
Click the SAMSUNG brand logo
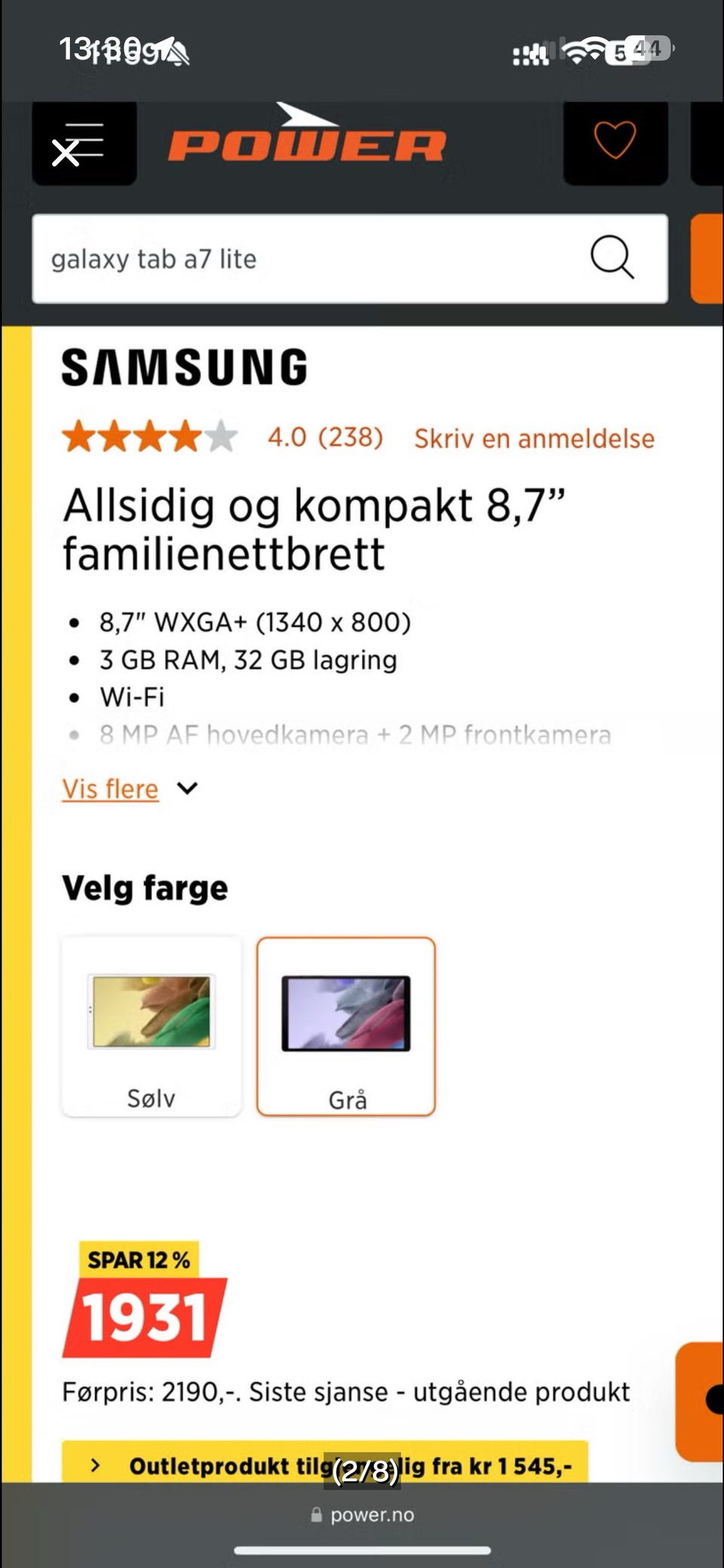click(x=185, y=367)
